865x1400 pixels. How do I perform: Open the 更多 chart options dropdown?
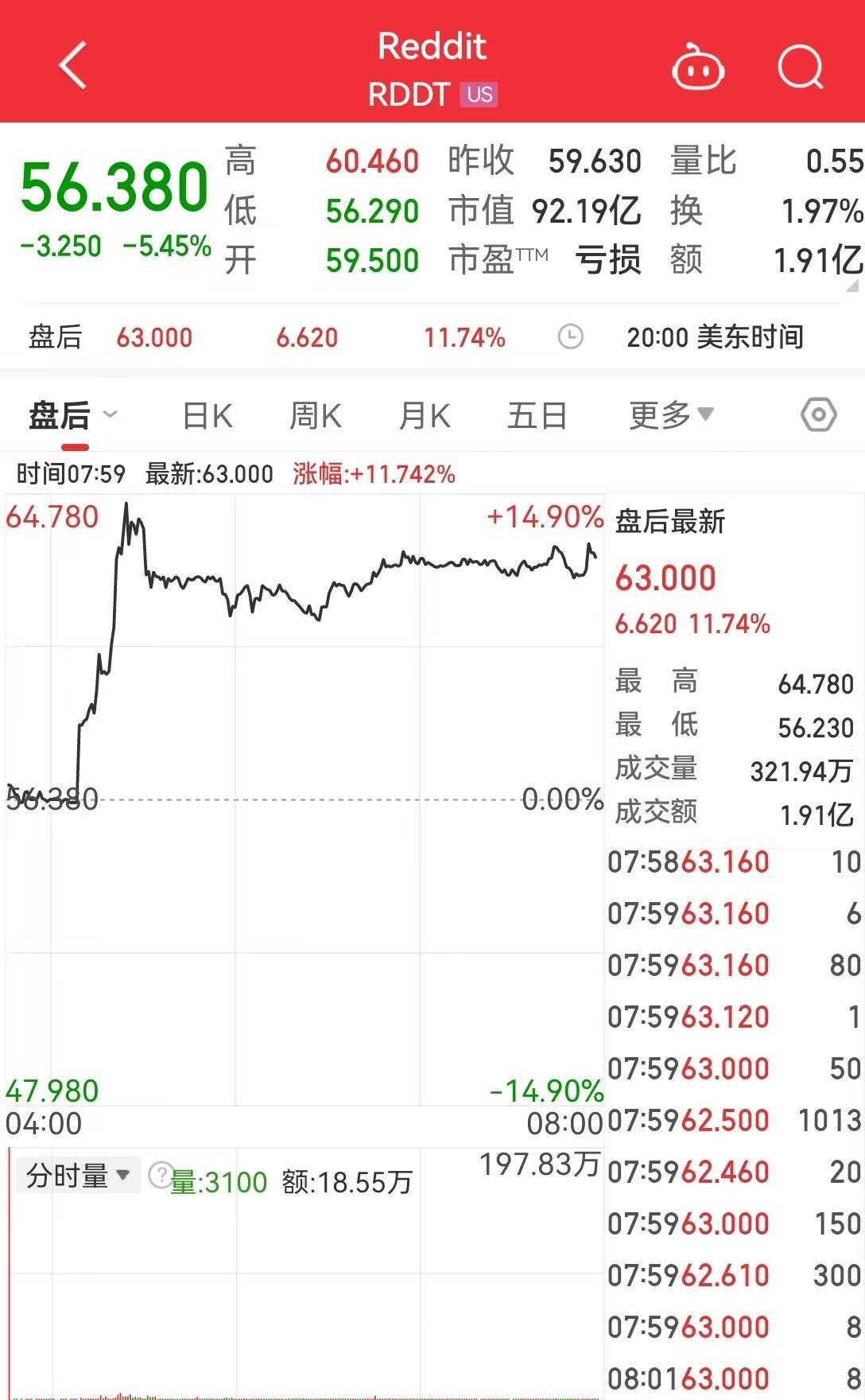click(671, 414)
